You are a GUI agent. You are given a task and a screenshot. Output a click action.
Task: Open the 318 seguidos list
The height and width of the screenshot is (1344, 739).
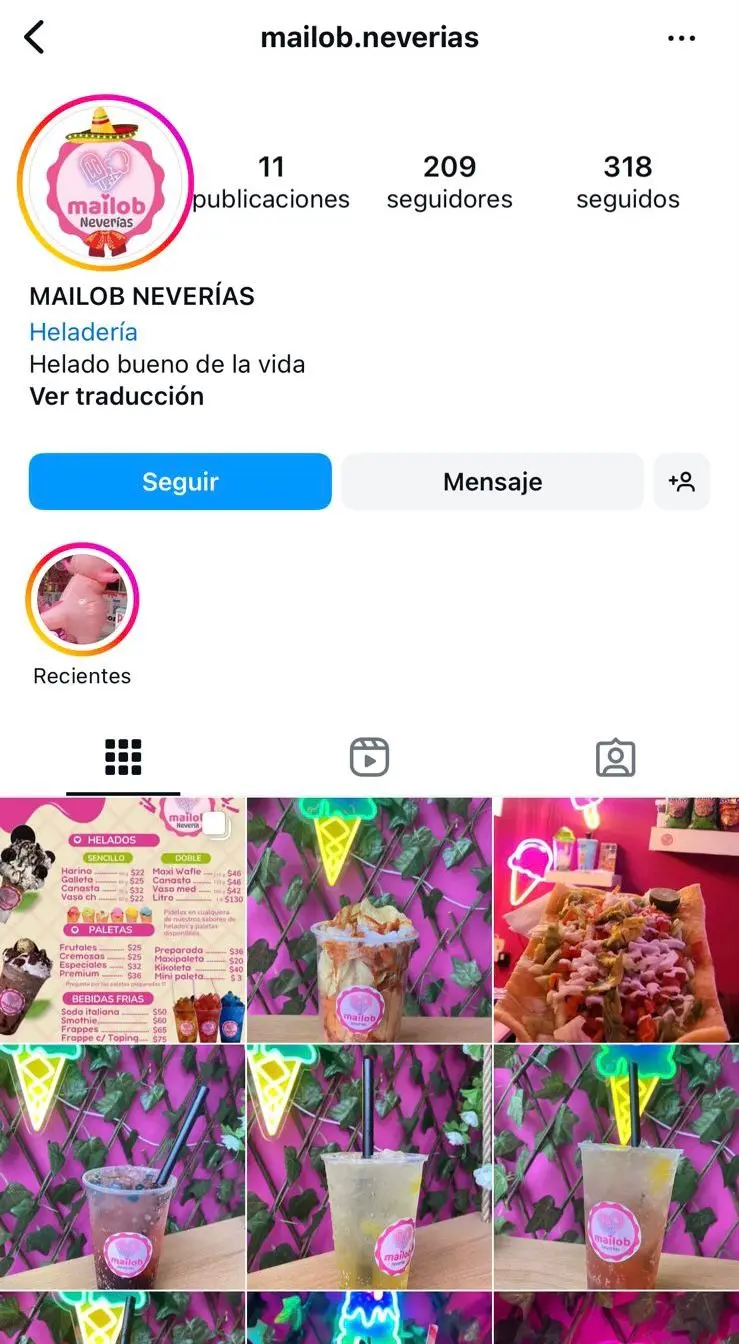[x=627, y=181]
